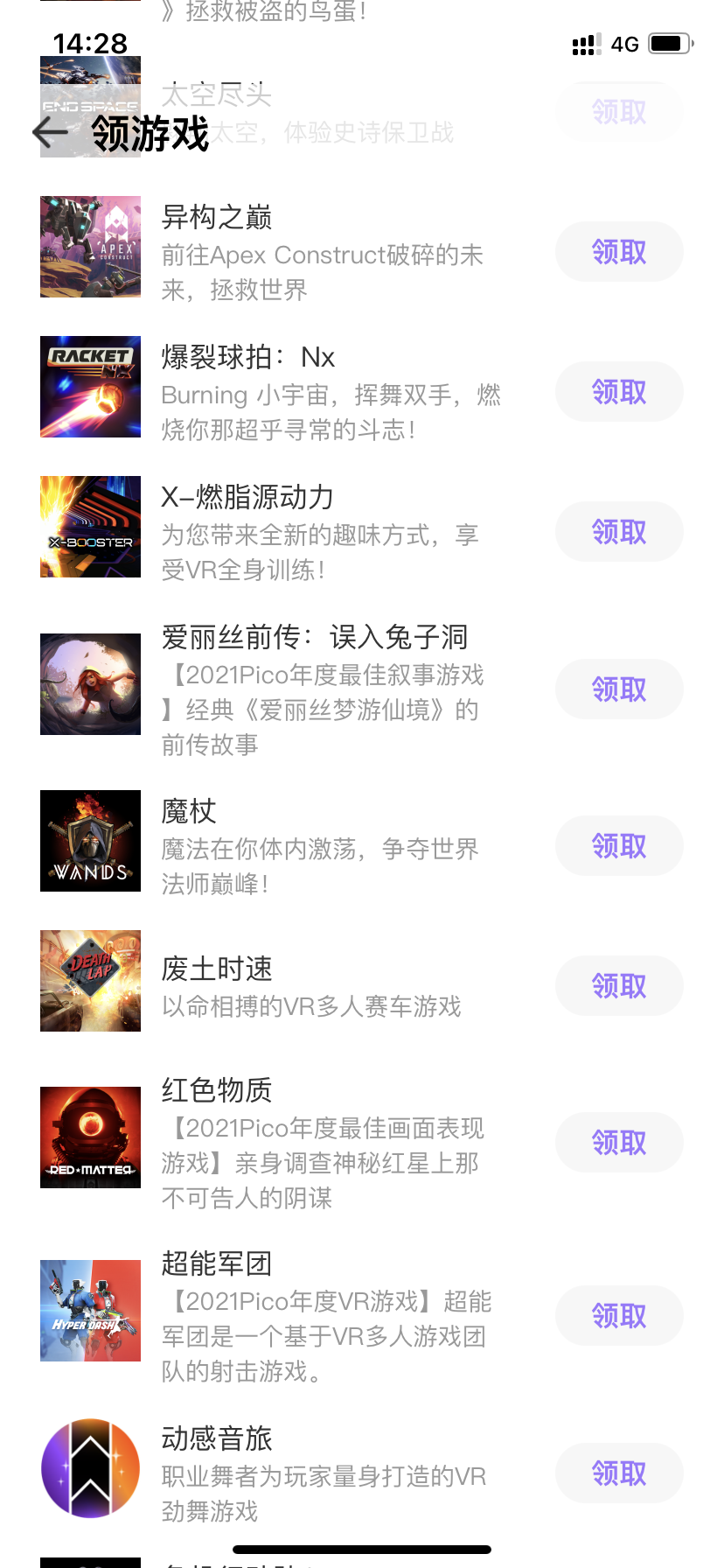Claim 红色物质 using its 领取 button

[x=619, y=1142]
